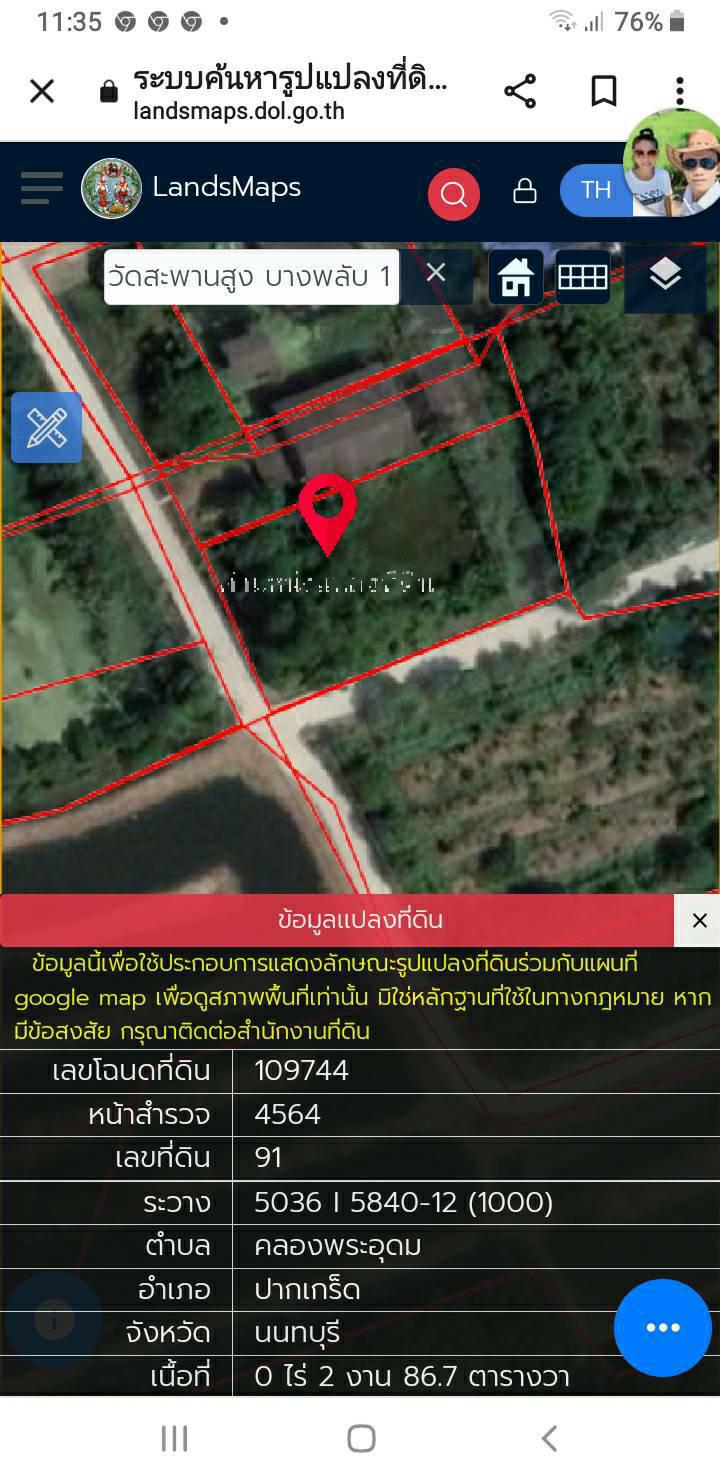The width and height of the screenshot is (720, 1480).
Task: Share this LandsMaps page
Action: [x=520, y=92]
